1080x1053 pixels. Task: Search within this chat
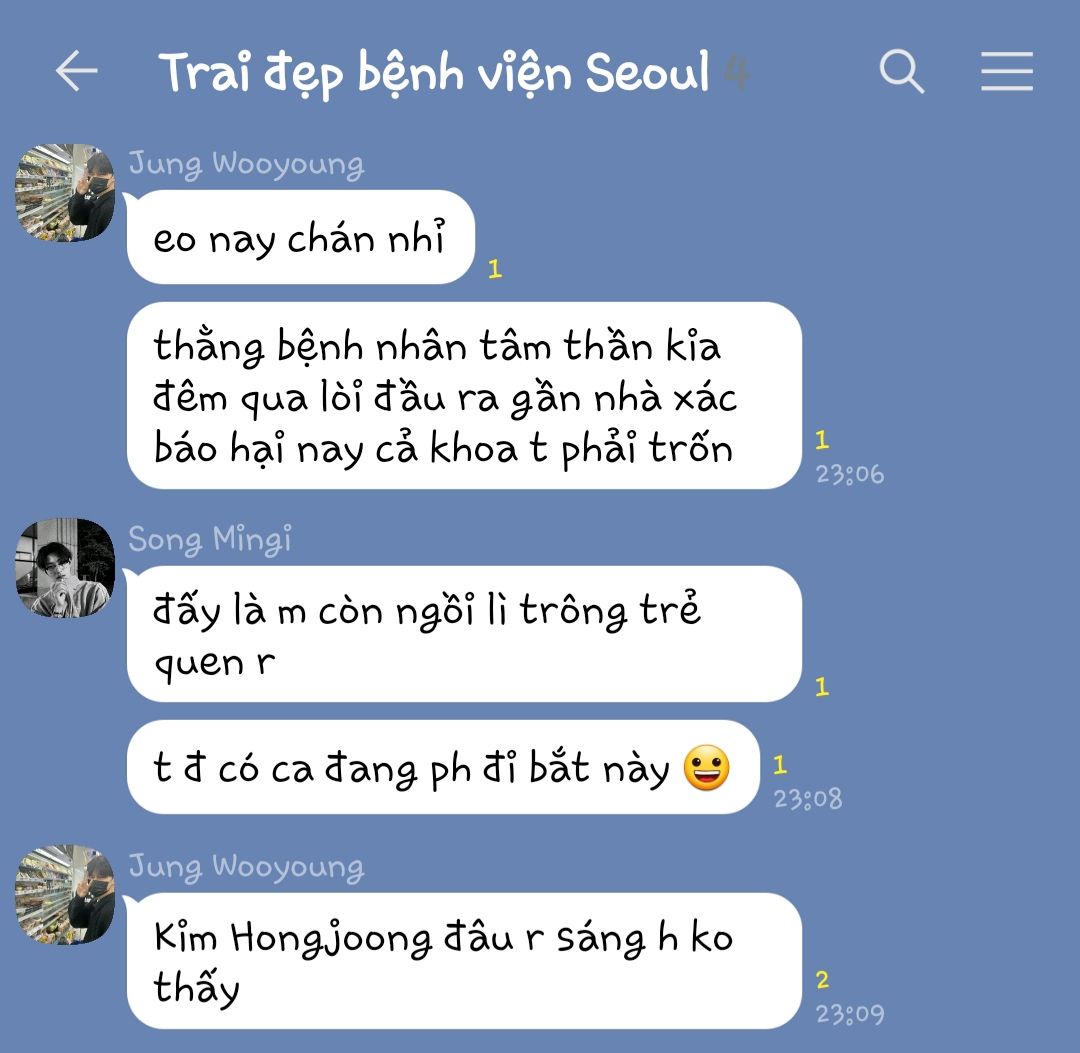coord(901,72)
